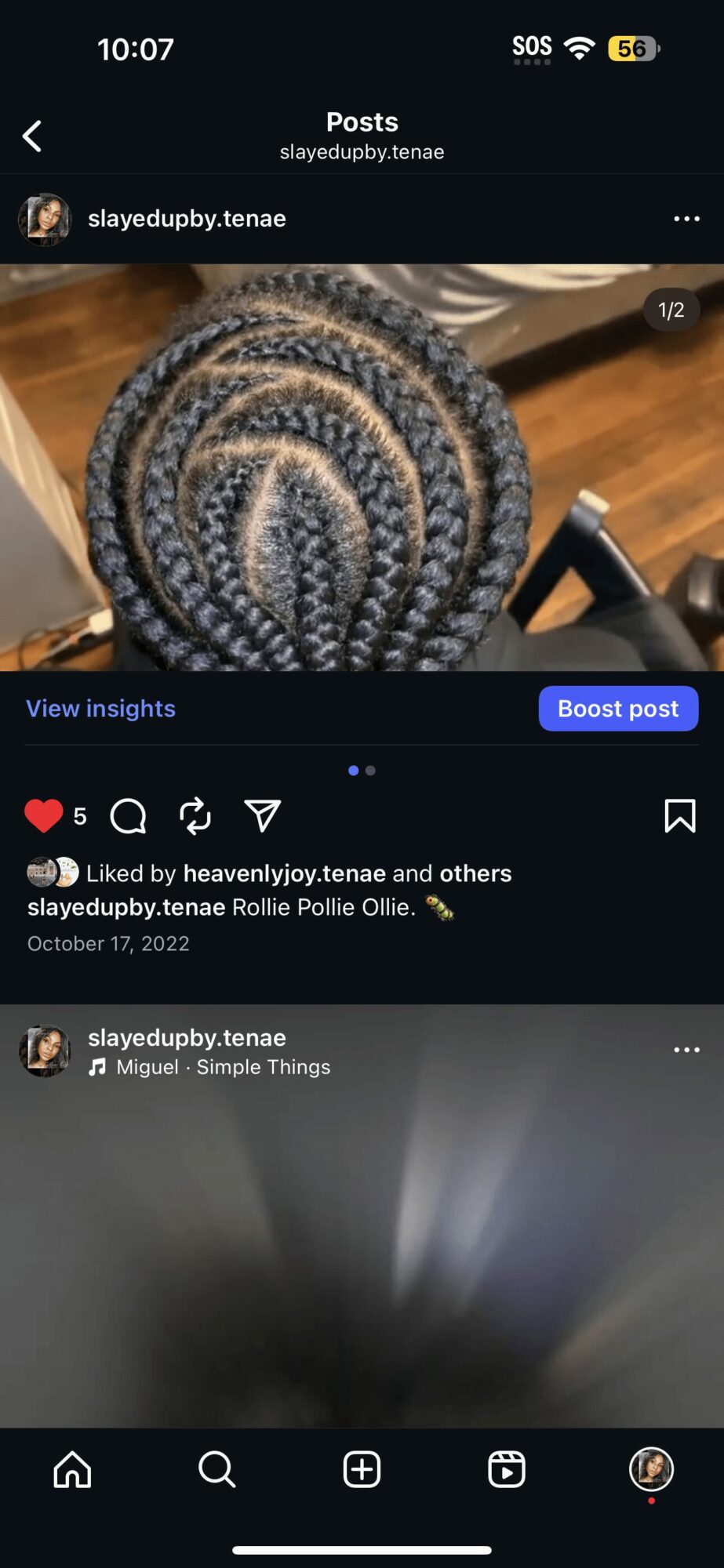Image resolution: width=724 pixels, height=1568 pixels.
Task: Tap the Boost post button
Action: [x=618, y=709]
